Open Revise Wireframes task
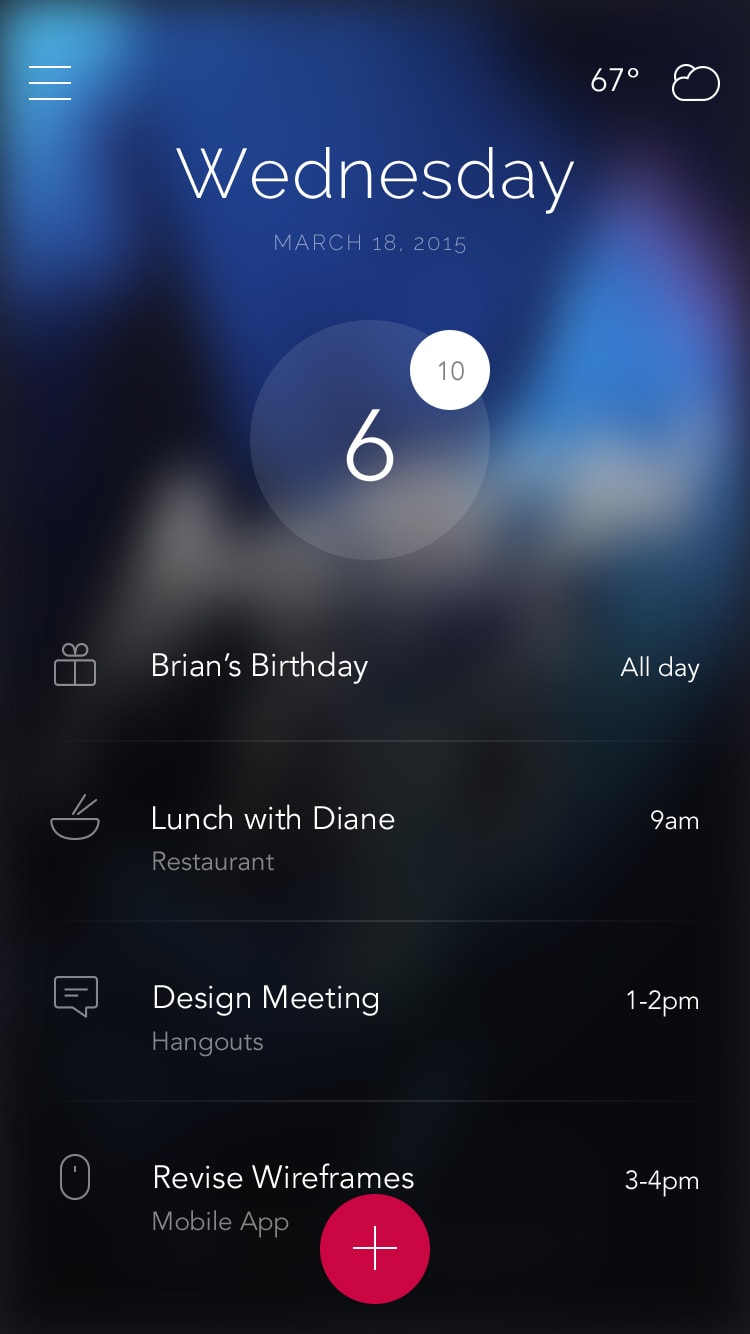This screenshot has height=1334, width=750. (375, 1192)
